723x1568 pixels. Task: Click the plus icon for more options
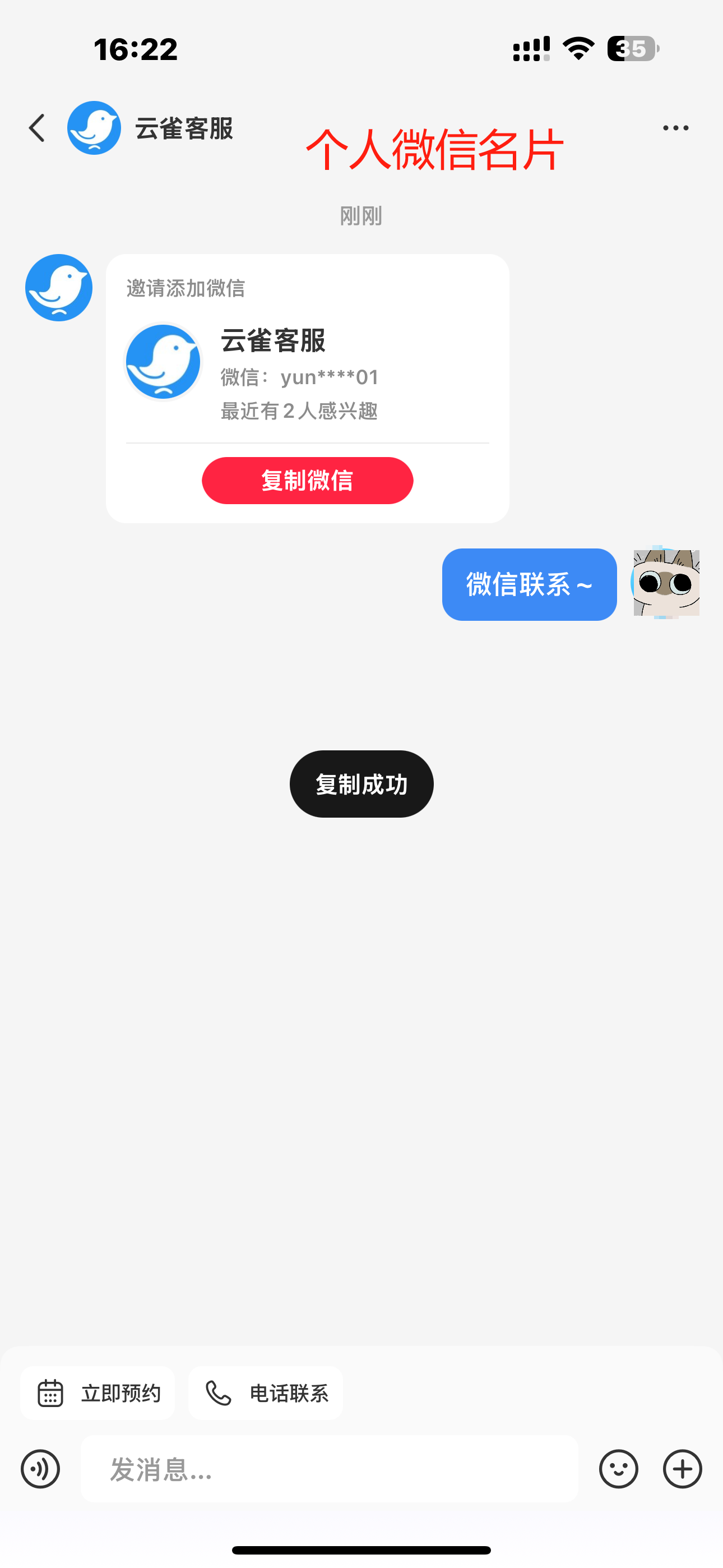tap(682, 1468)
